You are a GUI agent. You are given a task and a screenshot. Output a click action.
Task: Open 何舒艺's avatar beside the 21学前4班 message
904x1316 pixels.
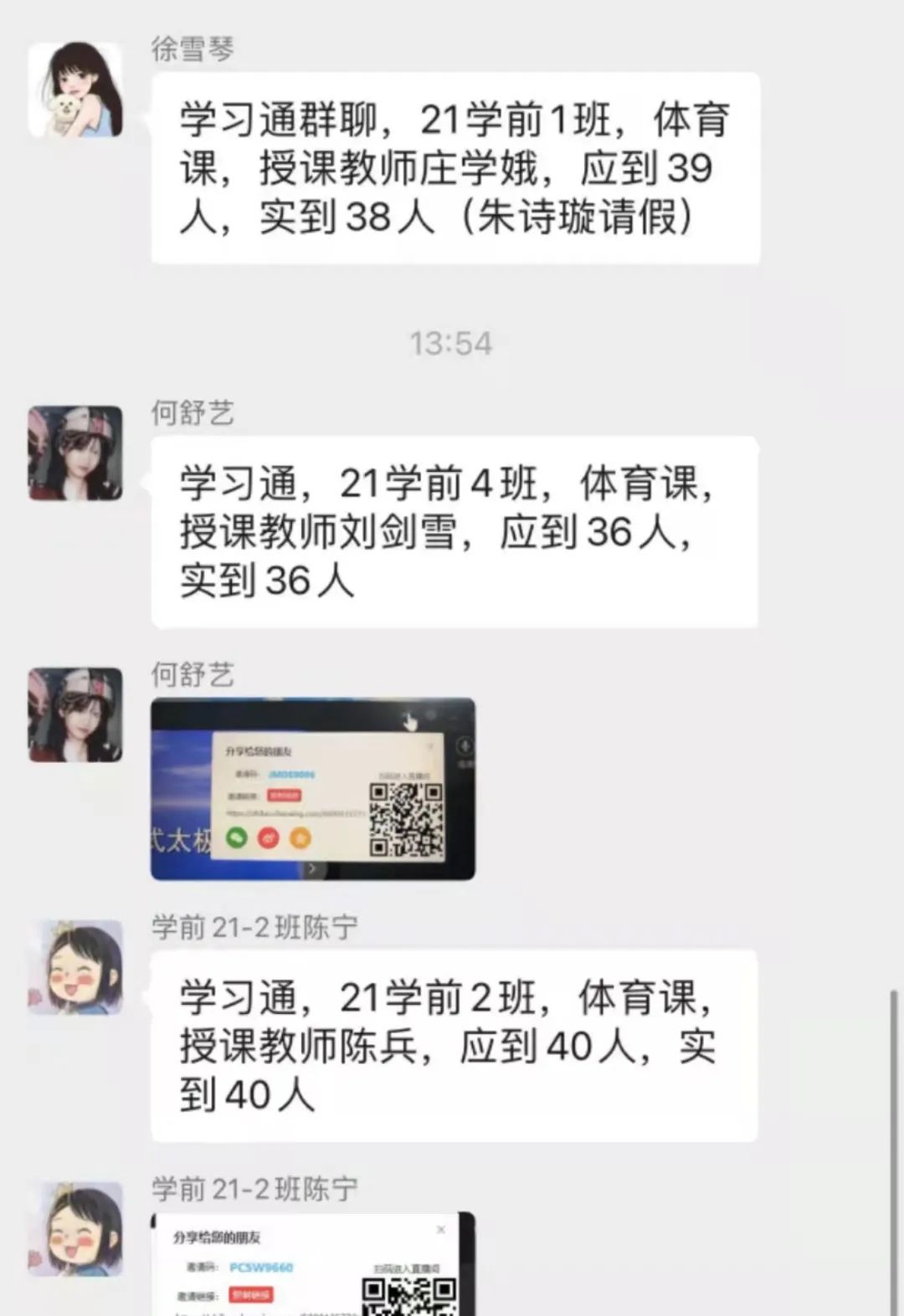coord(75,453)
